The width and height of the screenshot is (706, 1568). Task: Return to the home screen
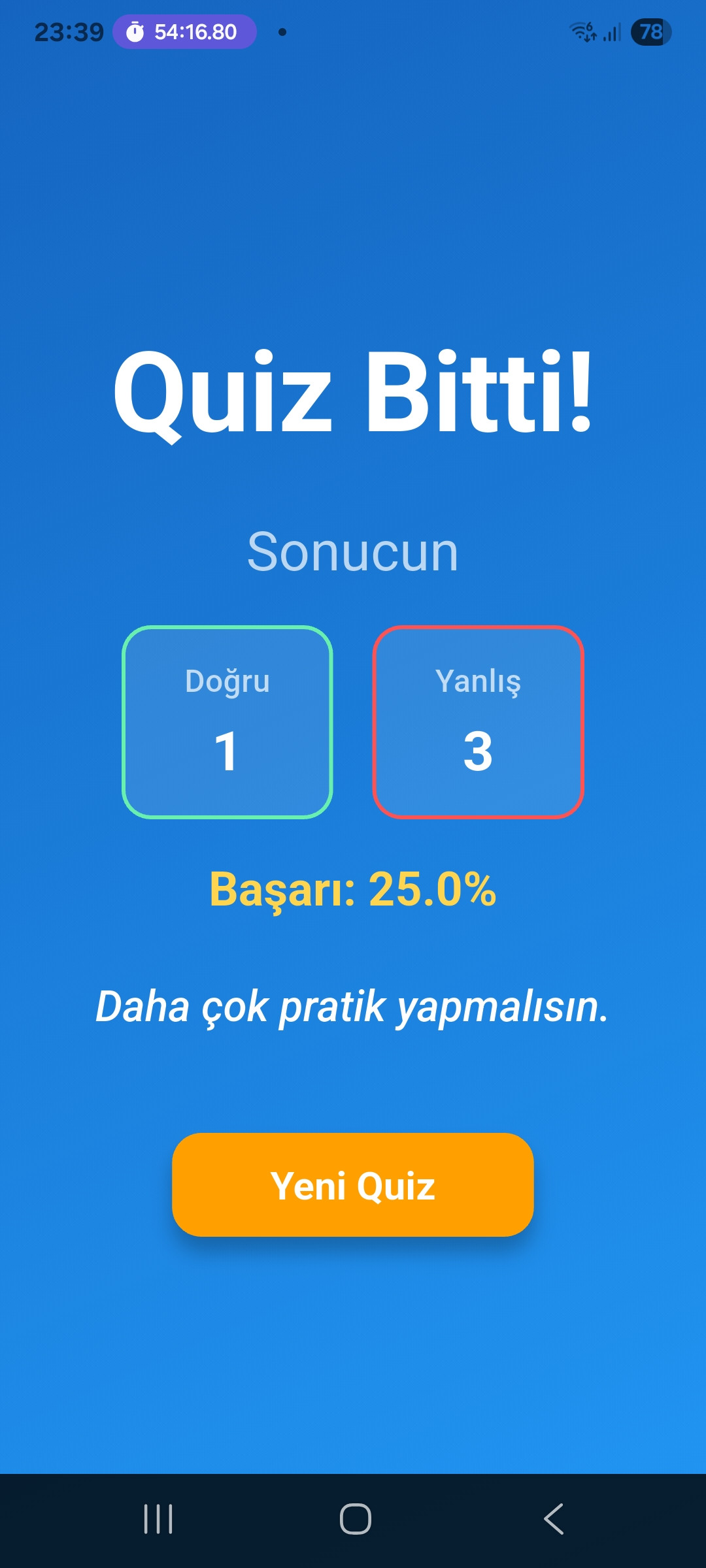[x=355, y=1518]
